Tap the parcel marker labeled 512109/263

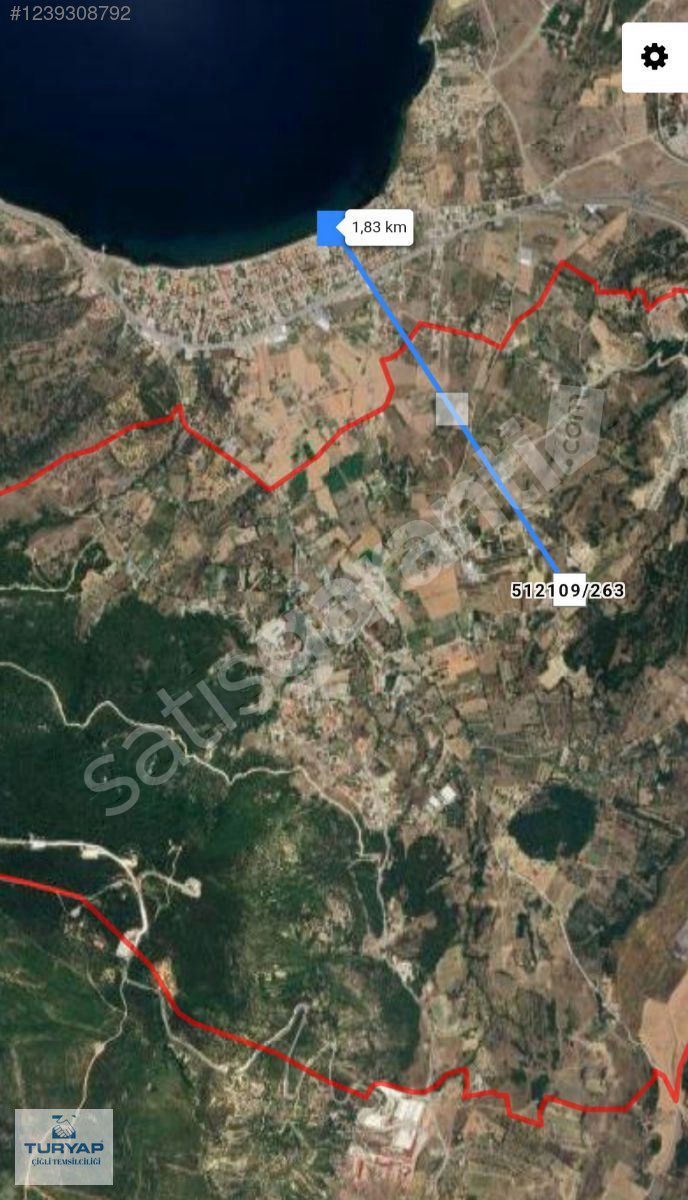pos(568,590)
